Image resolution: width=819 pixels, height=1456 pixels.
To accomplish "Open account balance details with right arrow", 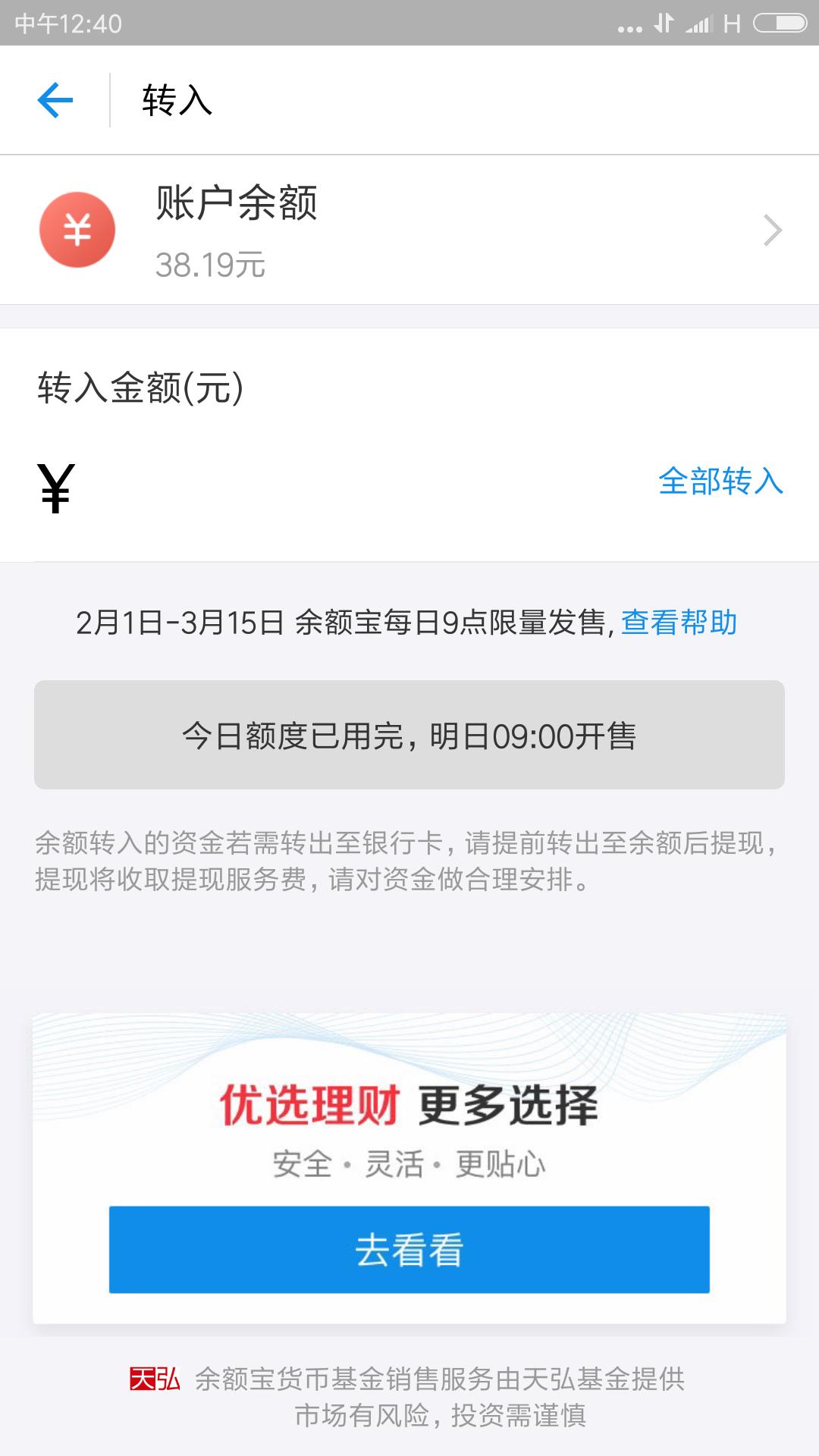I will tap(771, 230).
